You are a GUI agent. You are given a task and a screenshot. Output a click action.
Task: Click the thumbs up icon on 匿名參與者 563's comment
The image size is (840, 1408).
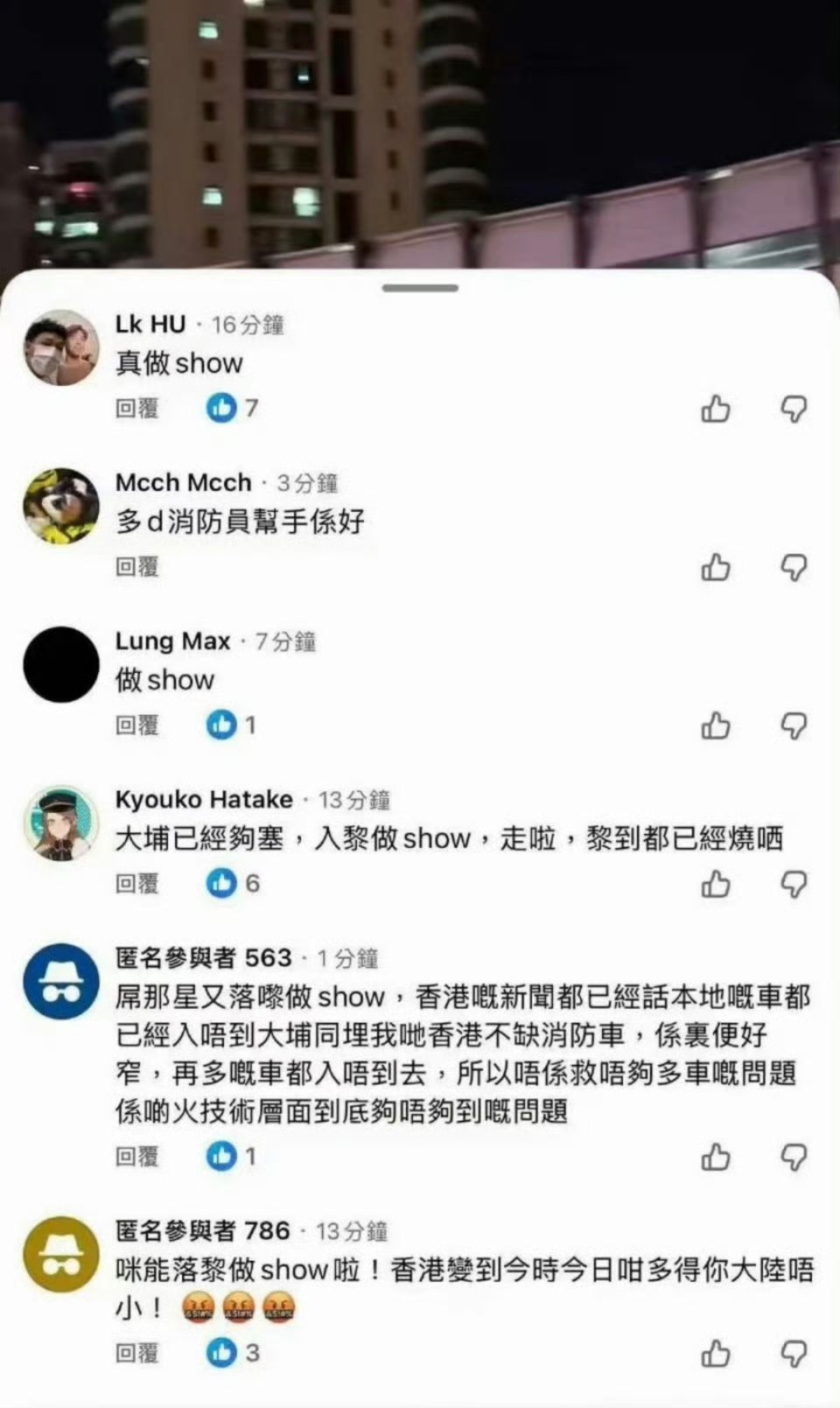(716, 1157)
